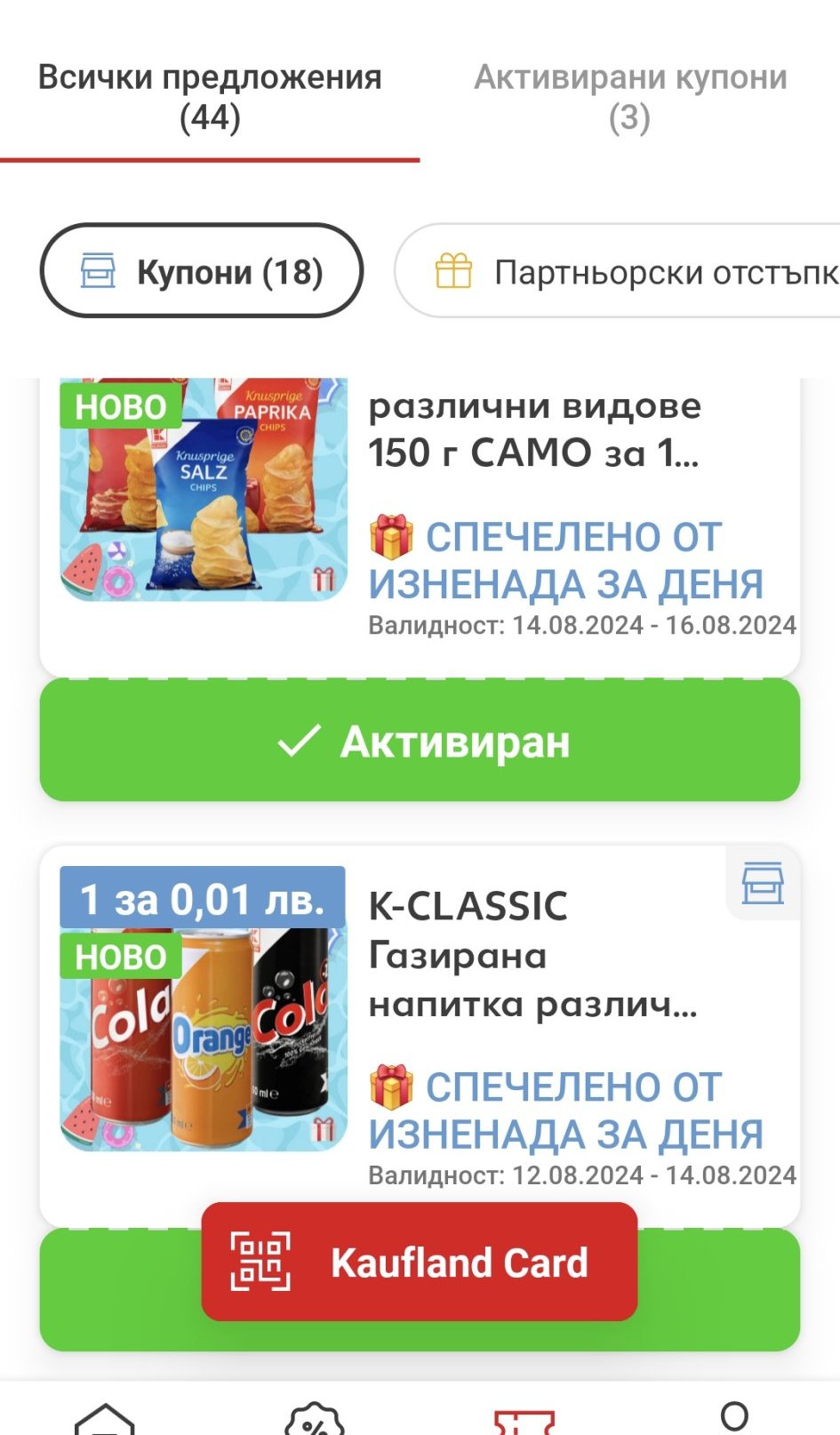Select the Купони (18) filter chip
This screenshot has height=1435, width=840.
pyautogui.click(x=202, y=271)
